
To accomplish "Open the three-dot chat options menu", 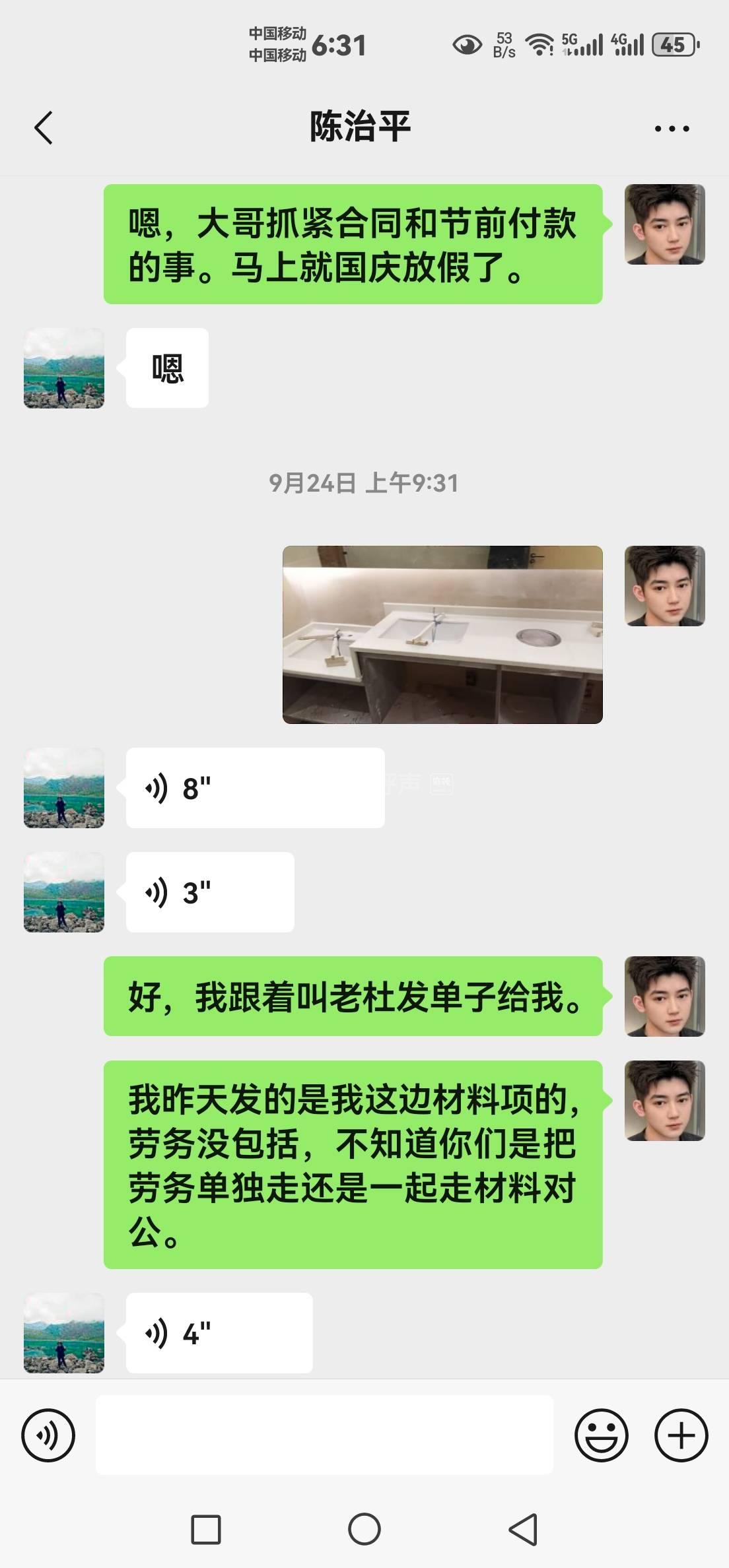I will (x=672, y=129).
